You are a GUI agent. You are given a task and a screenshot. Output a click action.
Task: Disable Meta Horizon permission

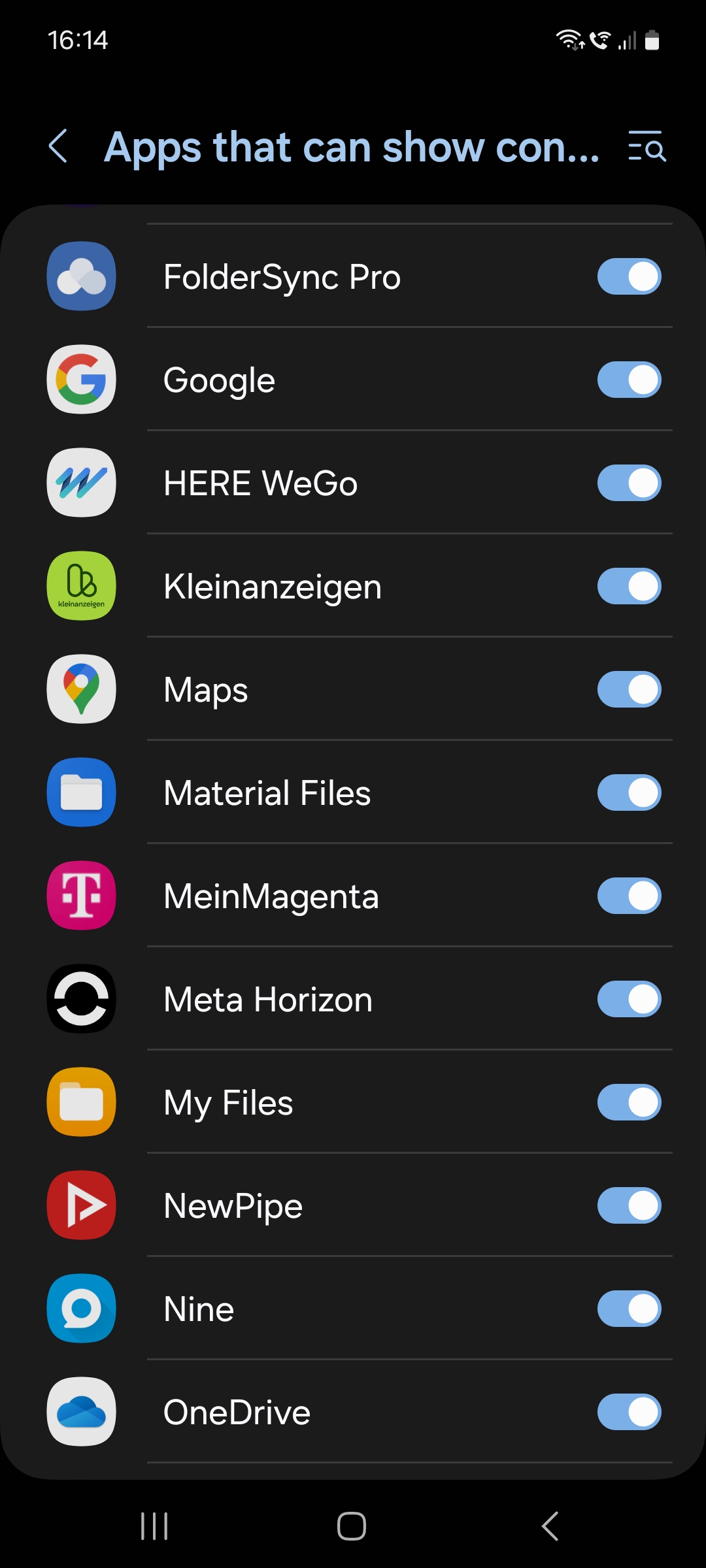click(x=629, y=999)
